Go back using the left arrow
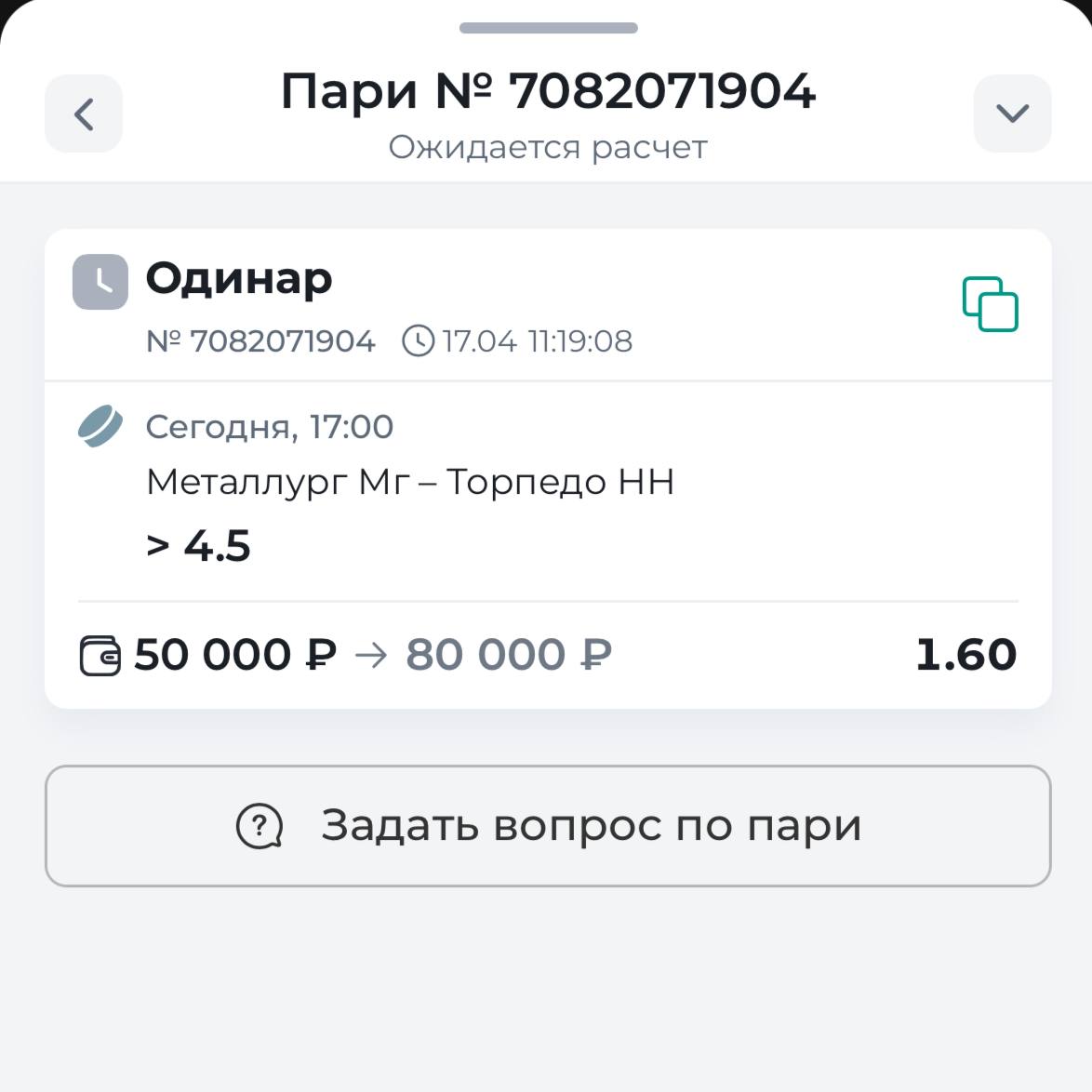This screenshot has width=1092, height=1092. [84, 113]
